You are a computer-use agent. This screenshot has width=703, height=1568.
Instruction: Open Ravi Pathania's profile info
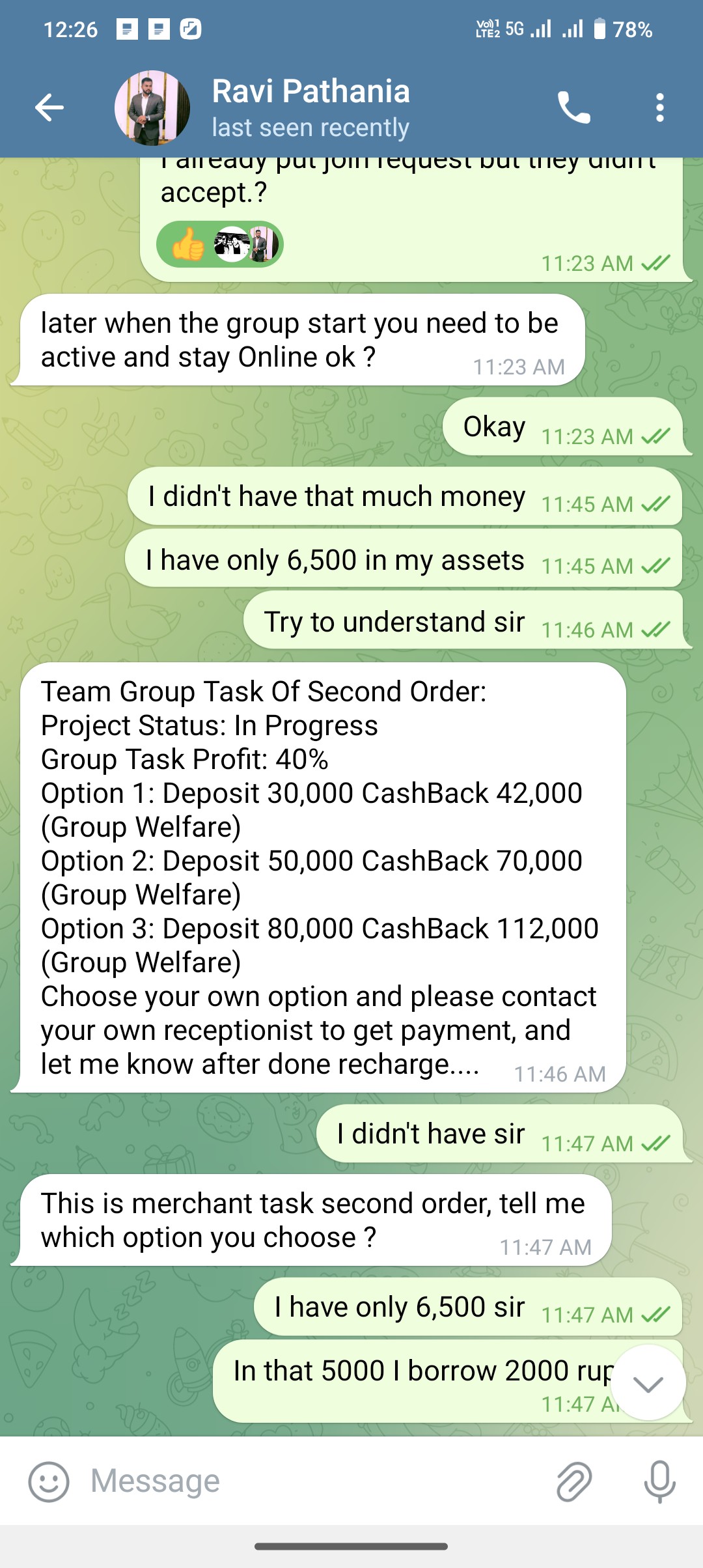[x=310, y=107]
